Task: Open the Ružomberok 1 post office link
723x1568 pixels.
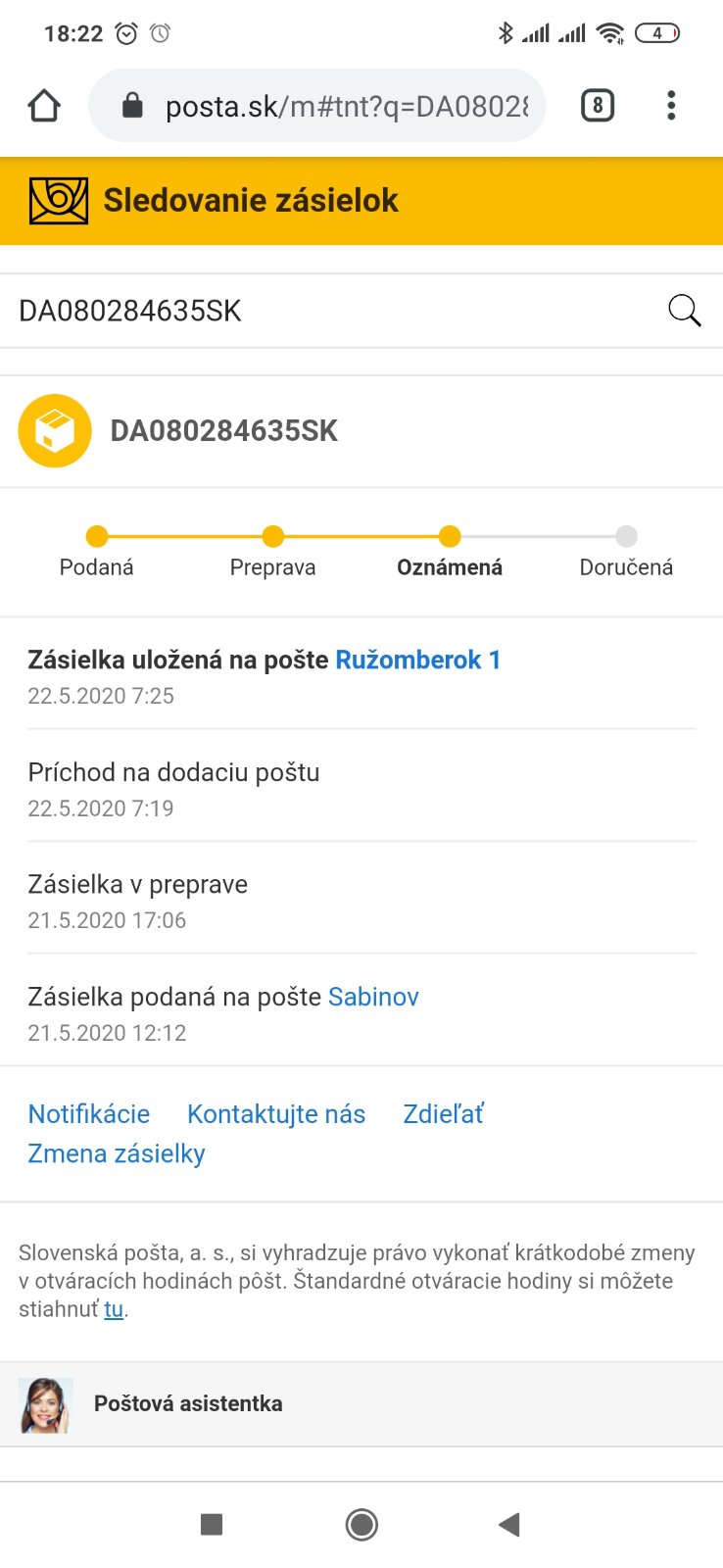Action: pyautogui.click(x=417, y=661)
